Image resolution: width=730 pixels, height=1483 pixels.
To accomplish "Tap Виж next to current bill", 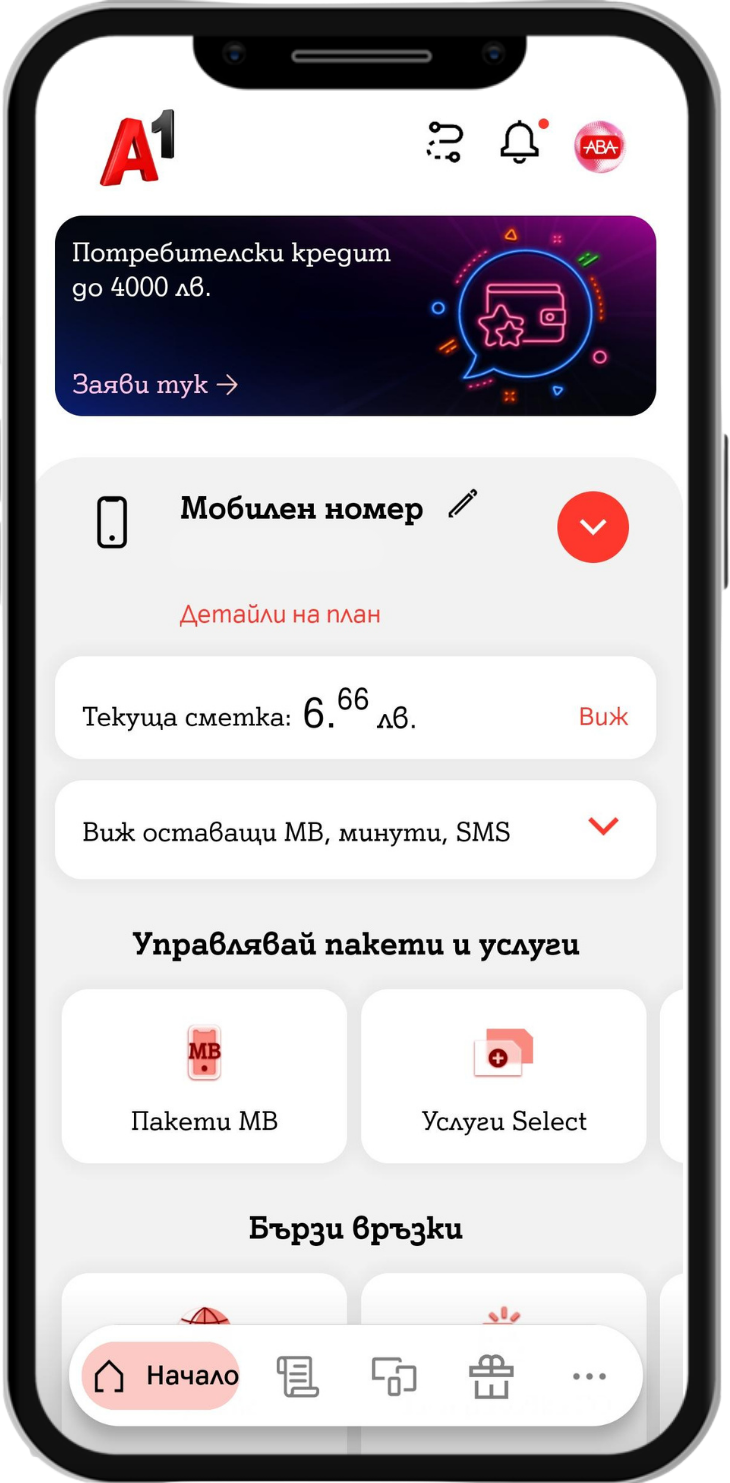I will pyautogui.click(x=603, y=716).
